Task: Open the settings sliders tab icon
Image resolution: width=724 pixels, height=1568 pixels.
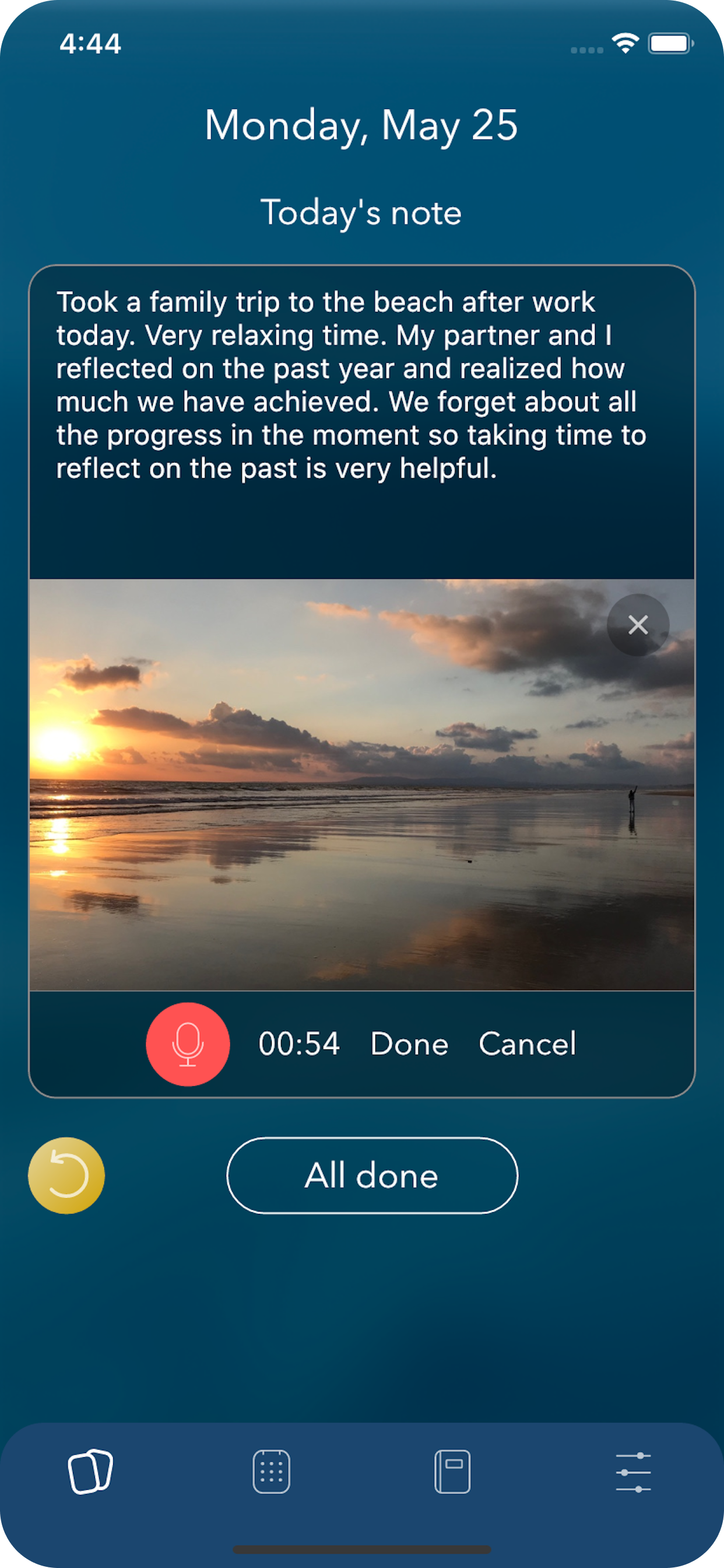Action: tap(635, 1472)
